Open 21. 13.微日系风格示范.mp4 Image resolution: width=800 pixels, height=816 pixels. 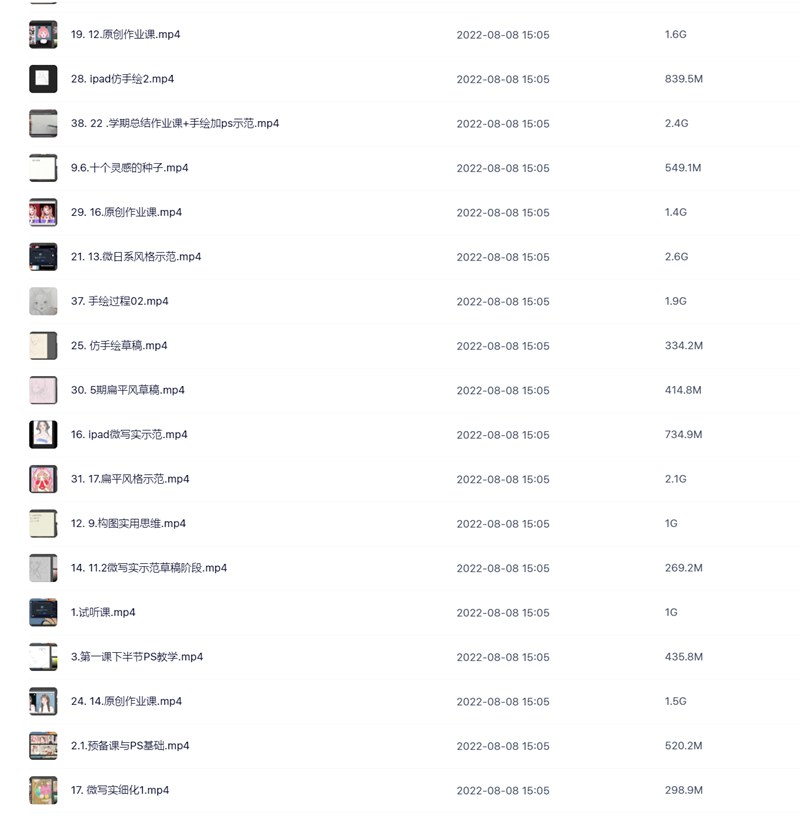[x=136, y=257]
